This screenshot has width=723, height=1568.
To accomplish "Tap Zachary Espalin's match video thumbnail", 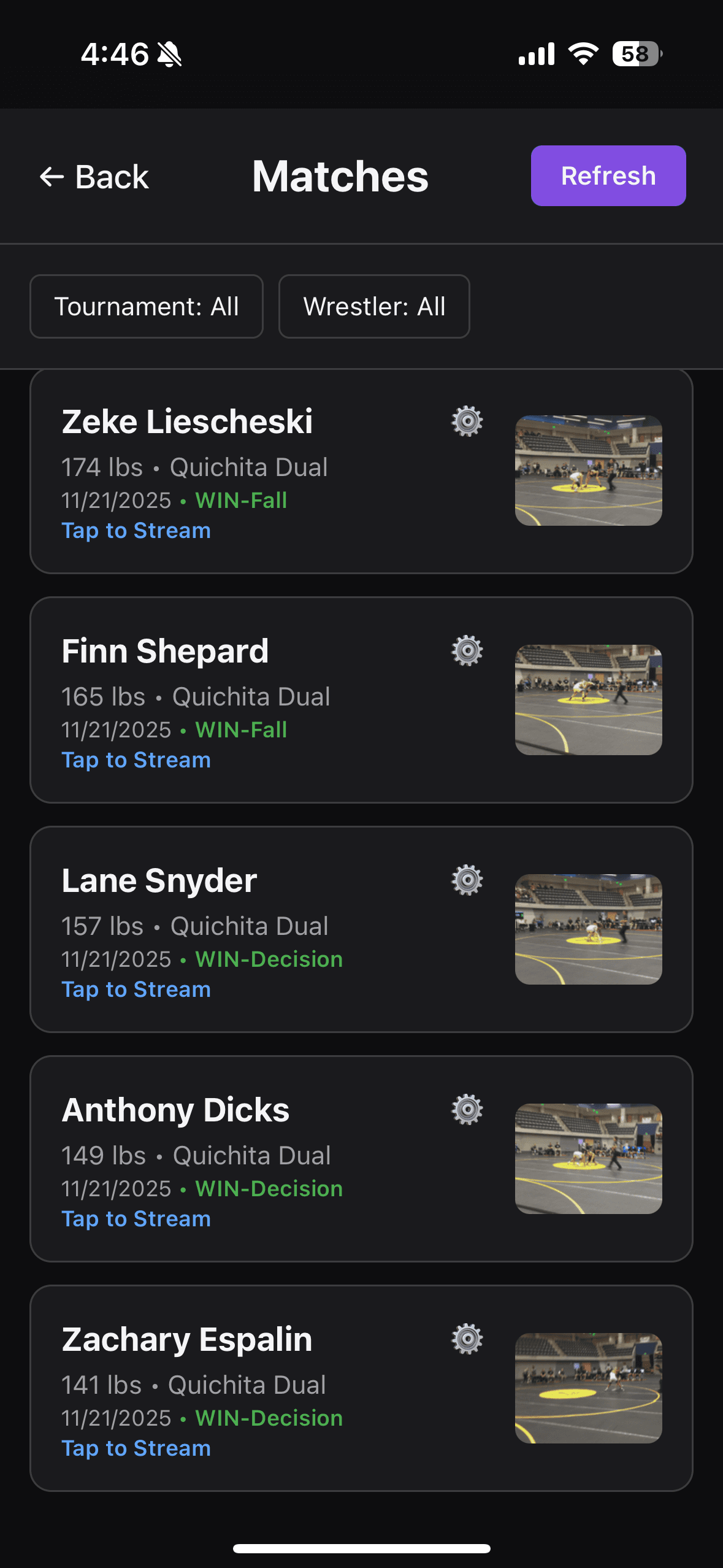I will 589,1389.
